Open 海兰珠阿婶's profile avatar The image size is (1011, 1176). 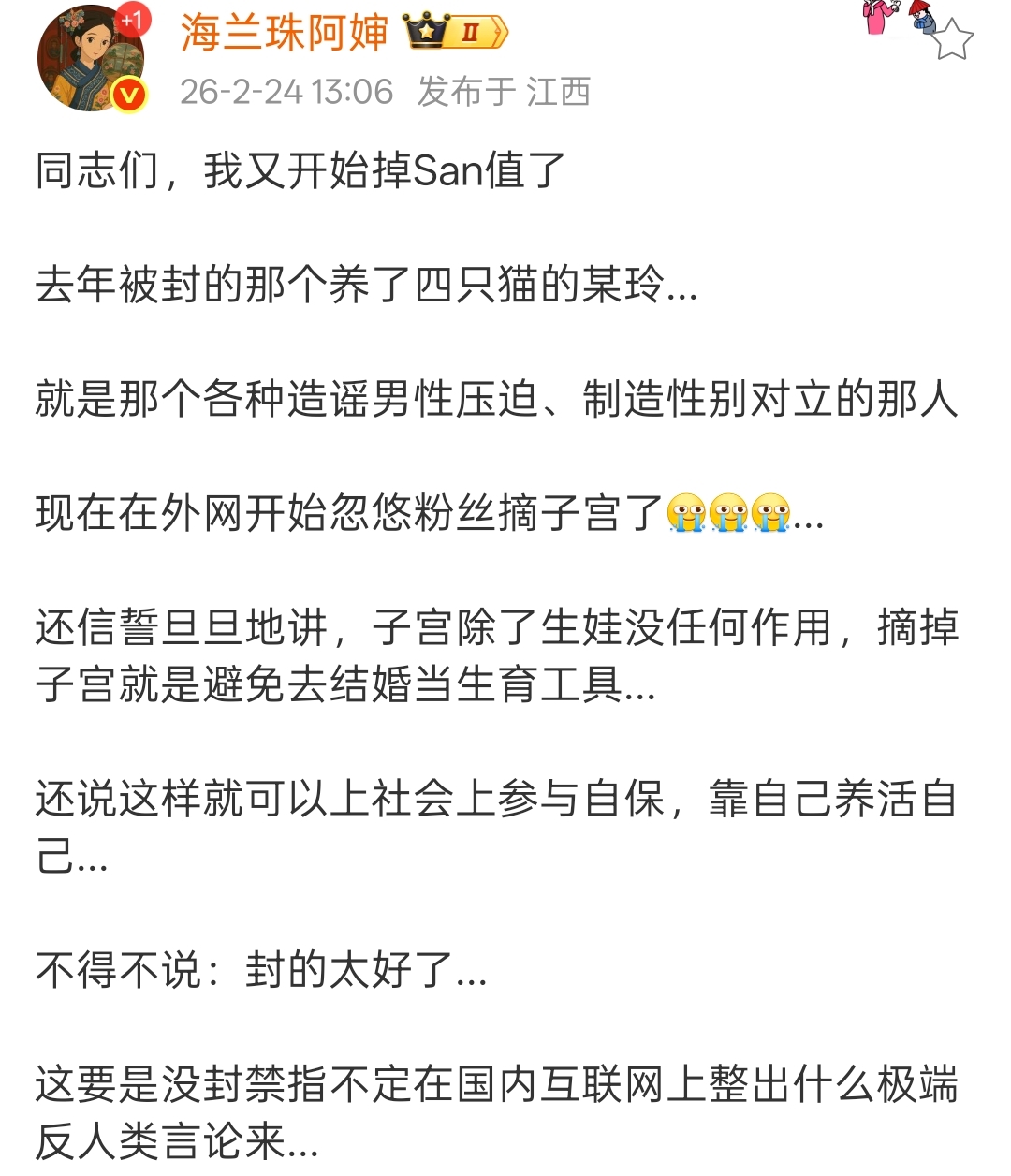click(91, 58)
